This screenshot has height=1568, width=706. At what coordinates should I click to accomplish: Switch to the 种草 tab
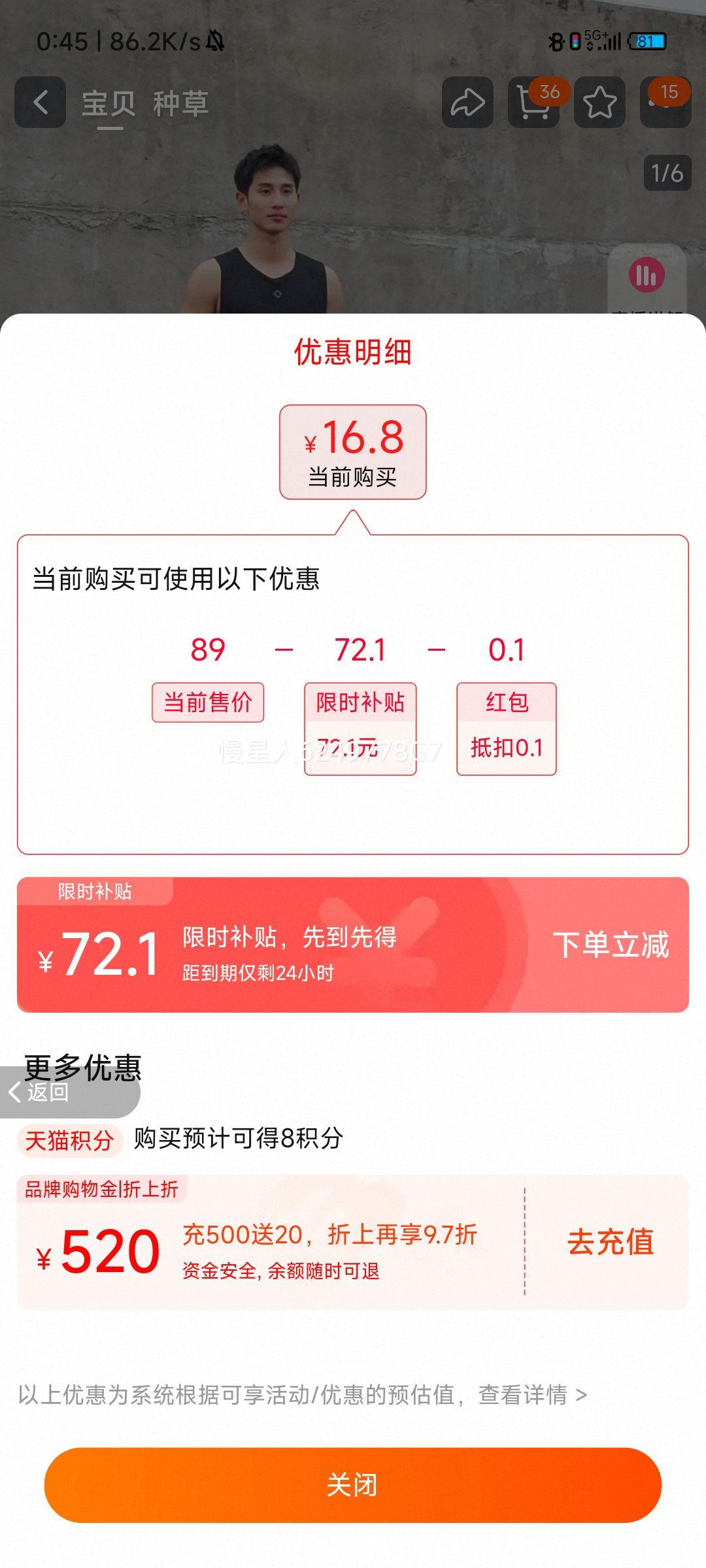[180, 103]
